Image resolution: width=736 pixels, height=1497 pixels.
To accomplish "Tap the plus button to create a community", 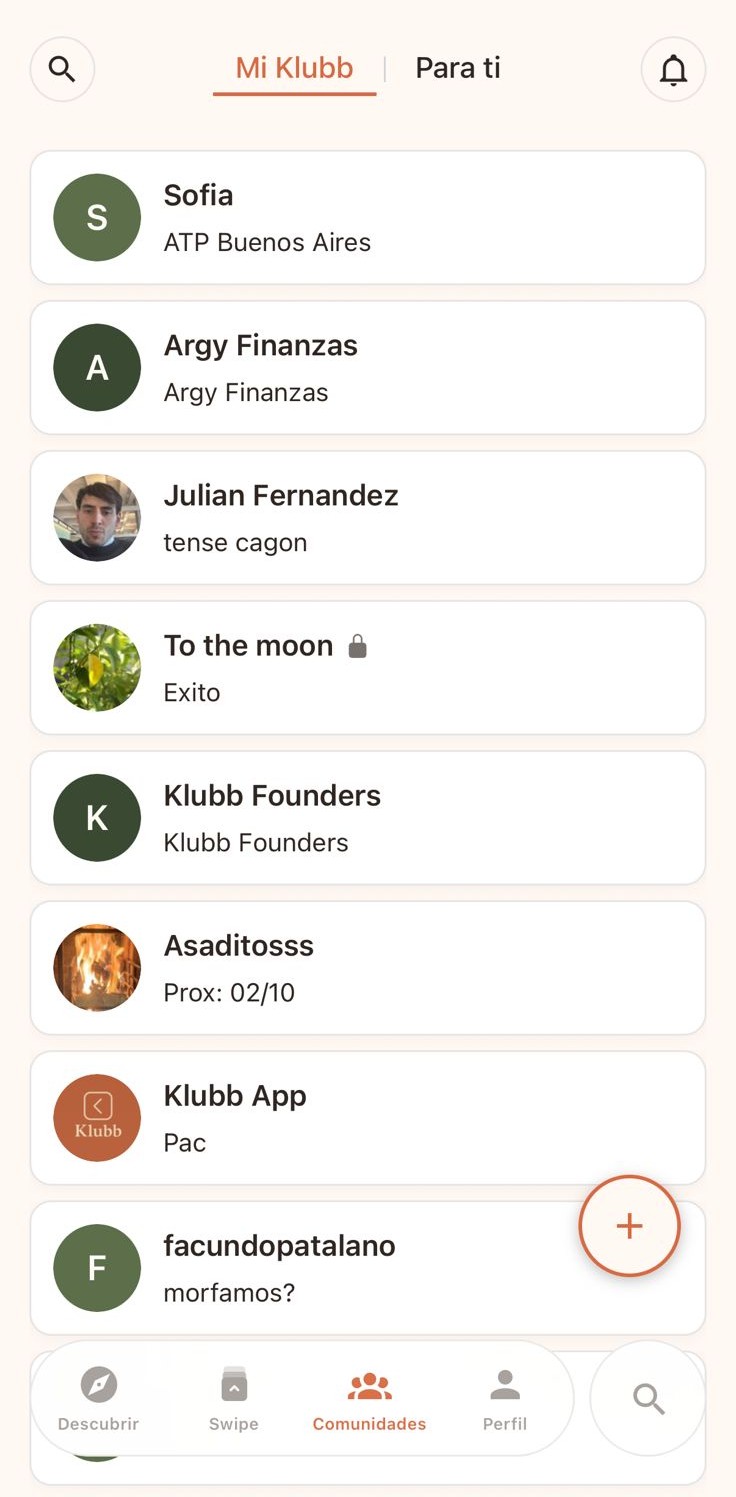I will 629,1226.
